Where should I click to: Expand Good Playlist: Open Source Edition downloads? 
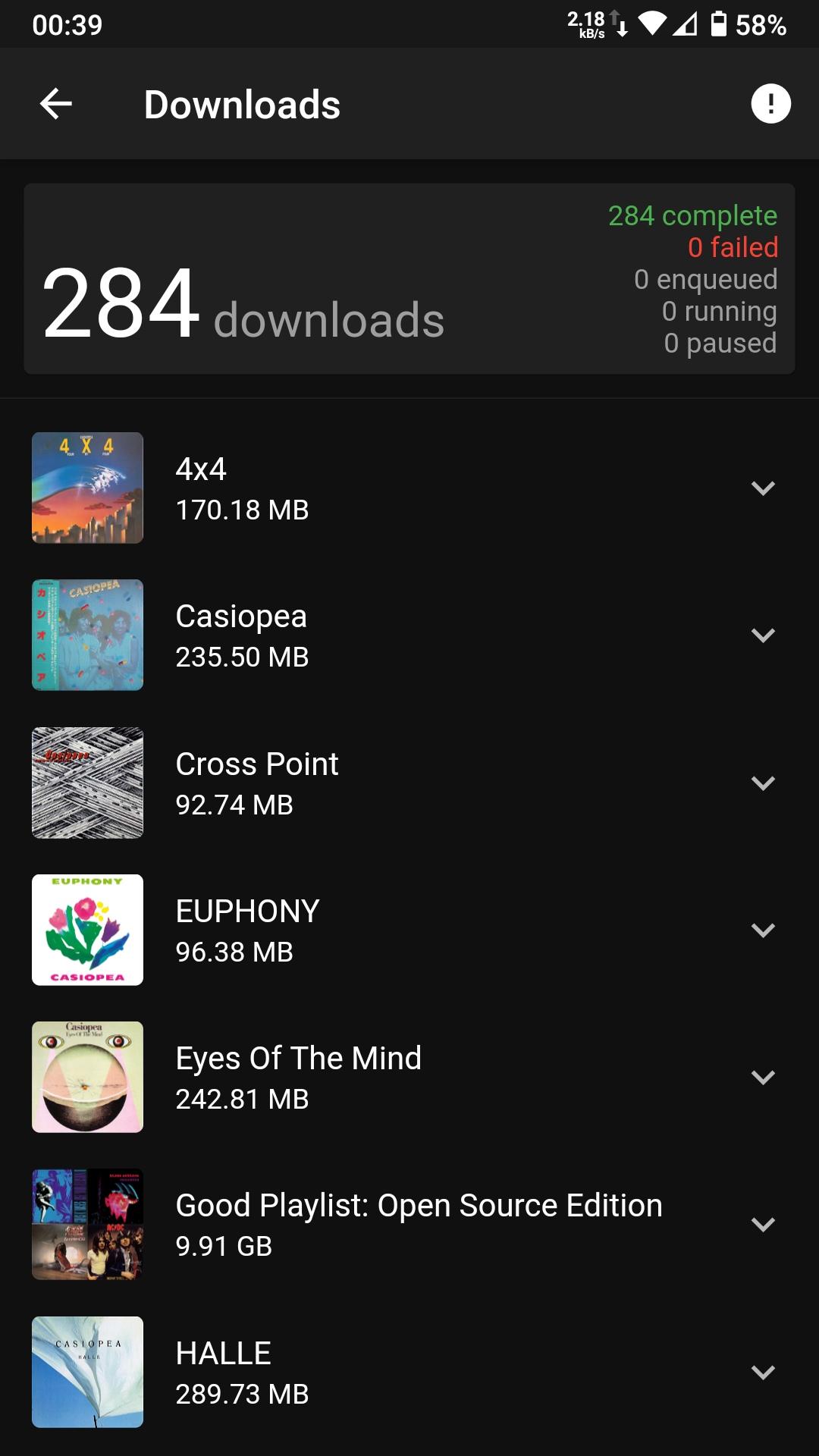[763, 1225]
